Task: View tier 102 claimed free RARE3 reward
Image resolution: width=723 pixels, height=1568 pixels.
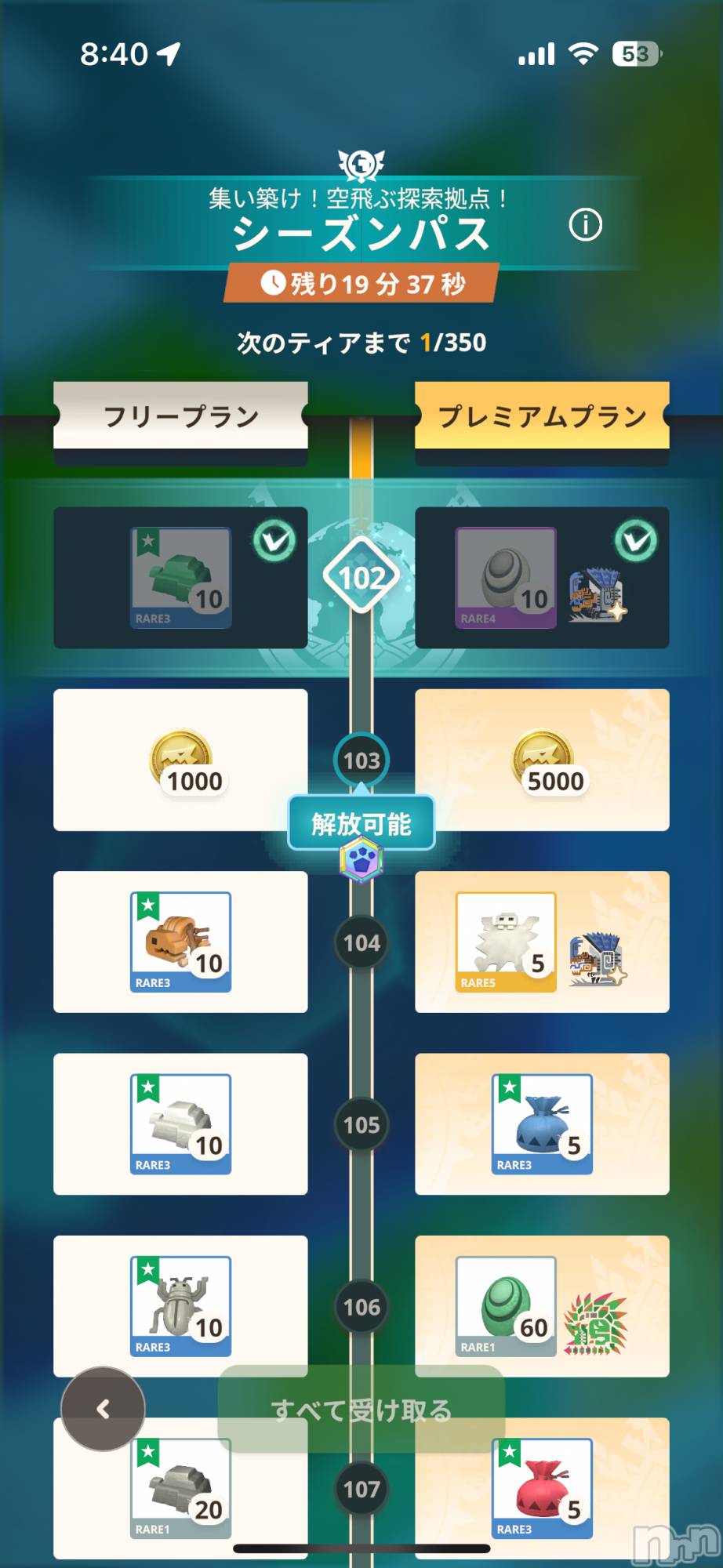Action: point(180,578)
